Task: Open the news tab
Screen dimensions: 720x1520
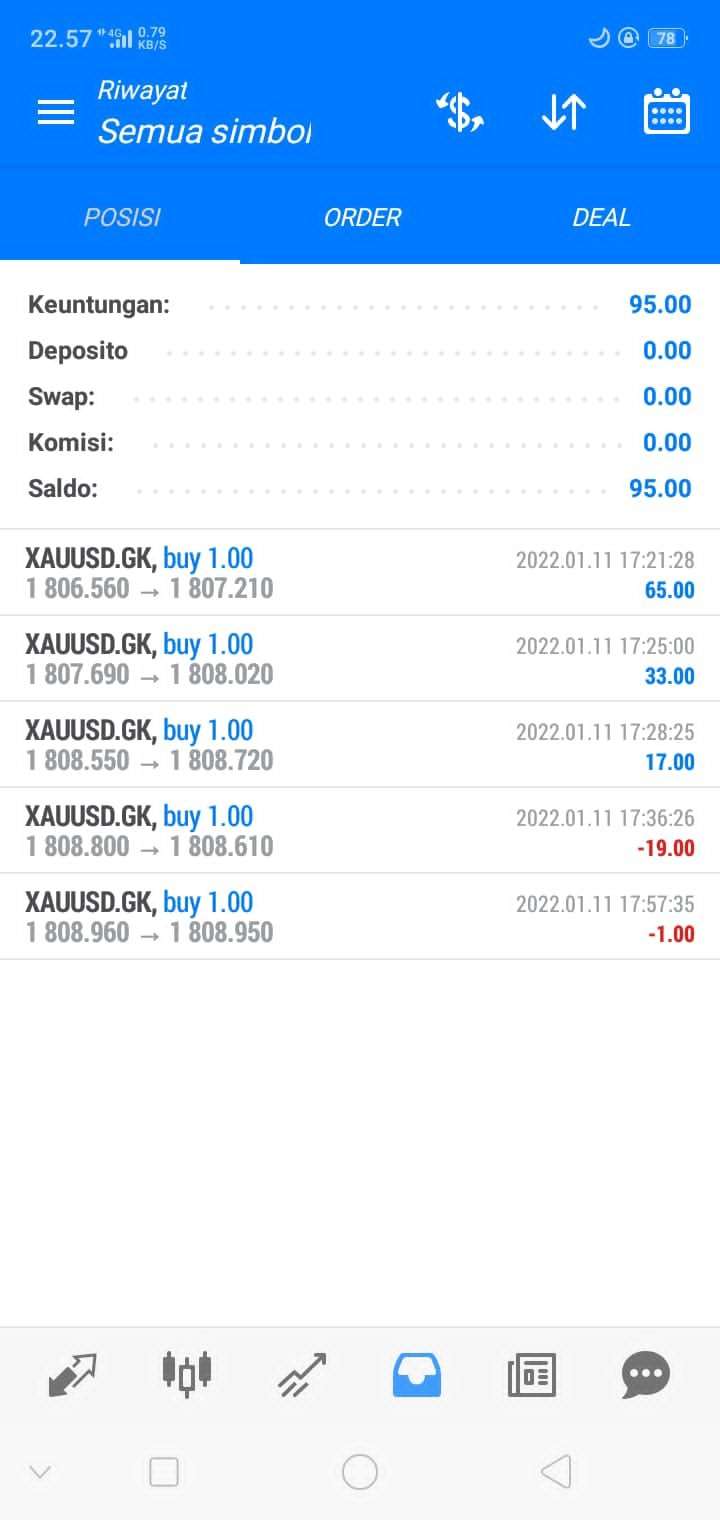Action: [x=531, y=1375]
